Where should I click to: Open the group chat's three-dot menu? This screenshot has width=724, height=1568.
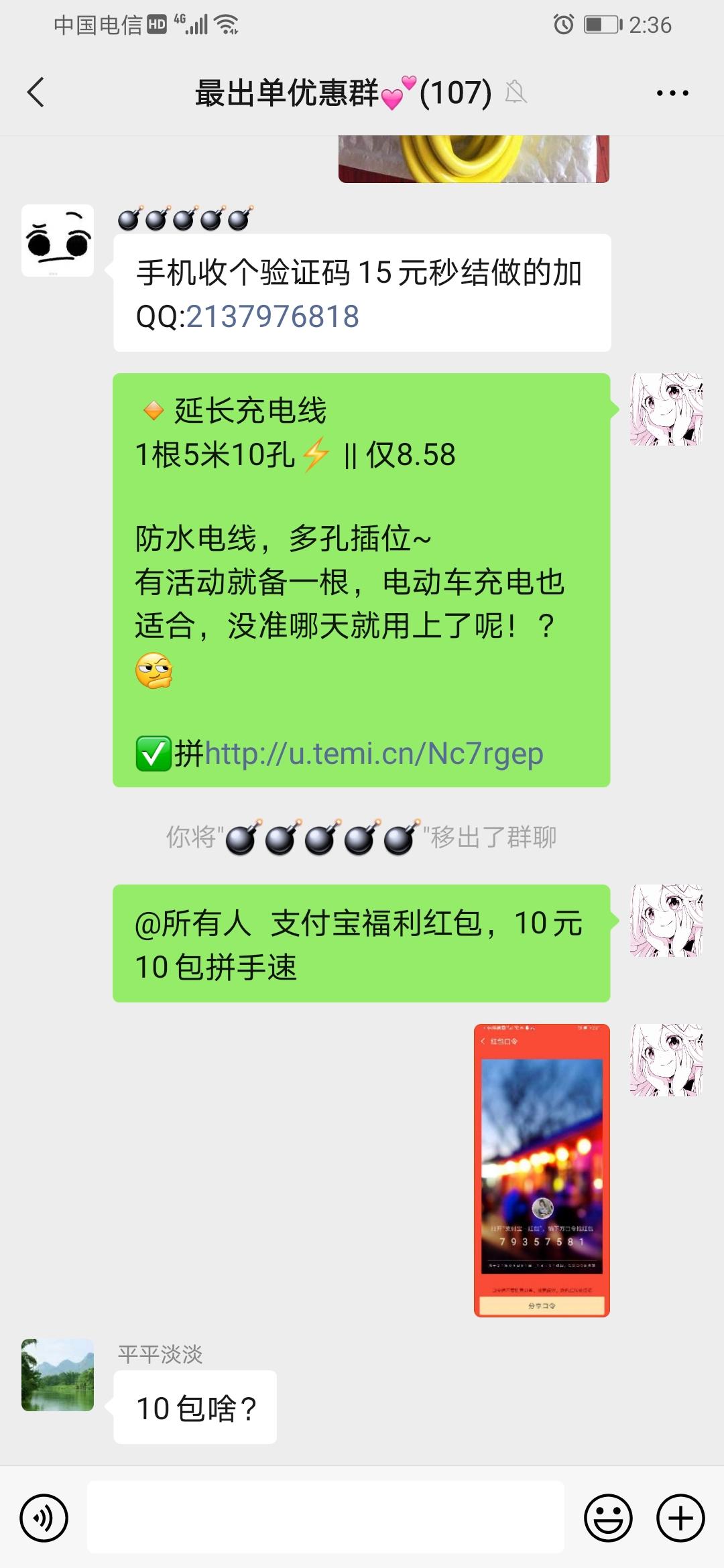pyautogui.click(x=672, y=93)
